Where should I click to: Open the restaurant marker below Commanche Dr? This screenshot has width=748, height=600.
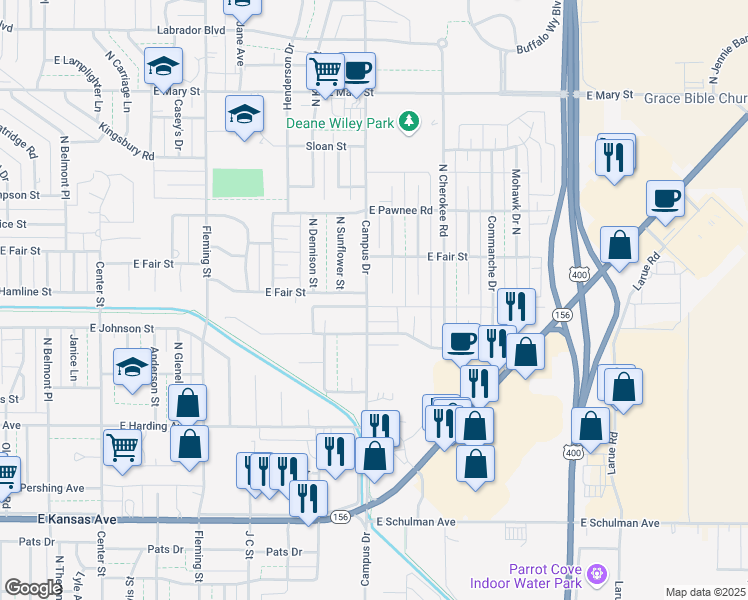pyautogui.click(x=516, y=308)
